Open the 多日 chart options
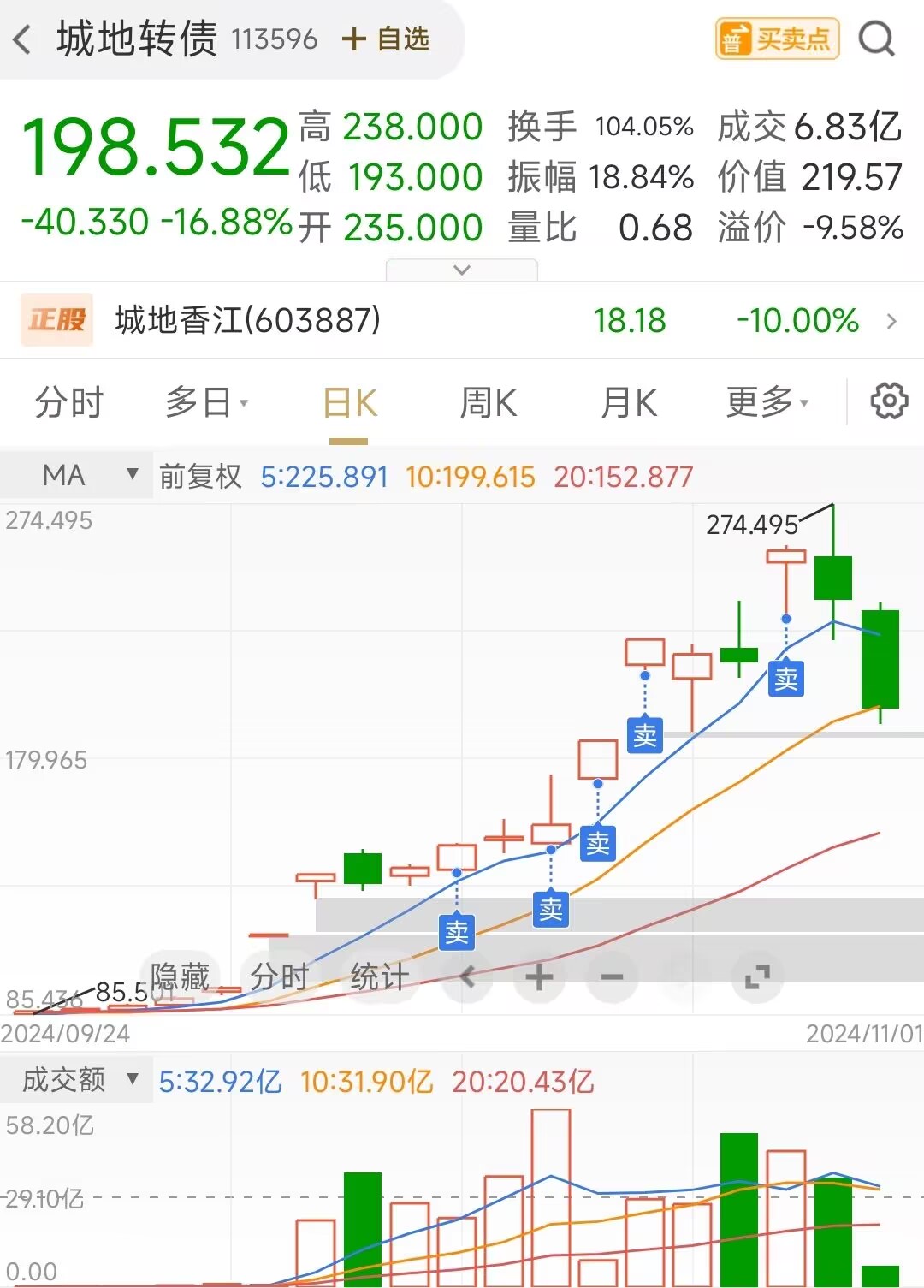The height and width of the screenshot is (1288, 924). (206, 402)
